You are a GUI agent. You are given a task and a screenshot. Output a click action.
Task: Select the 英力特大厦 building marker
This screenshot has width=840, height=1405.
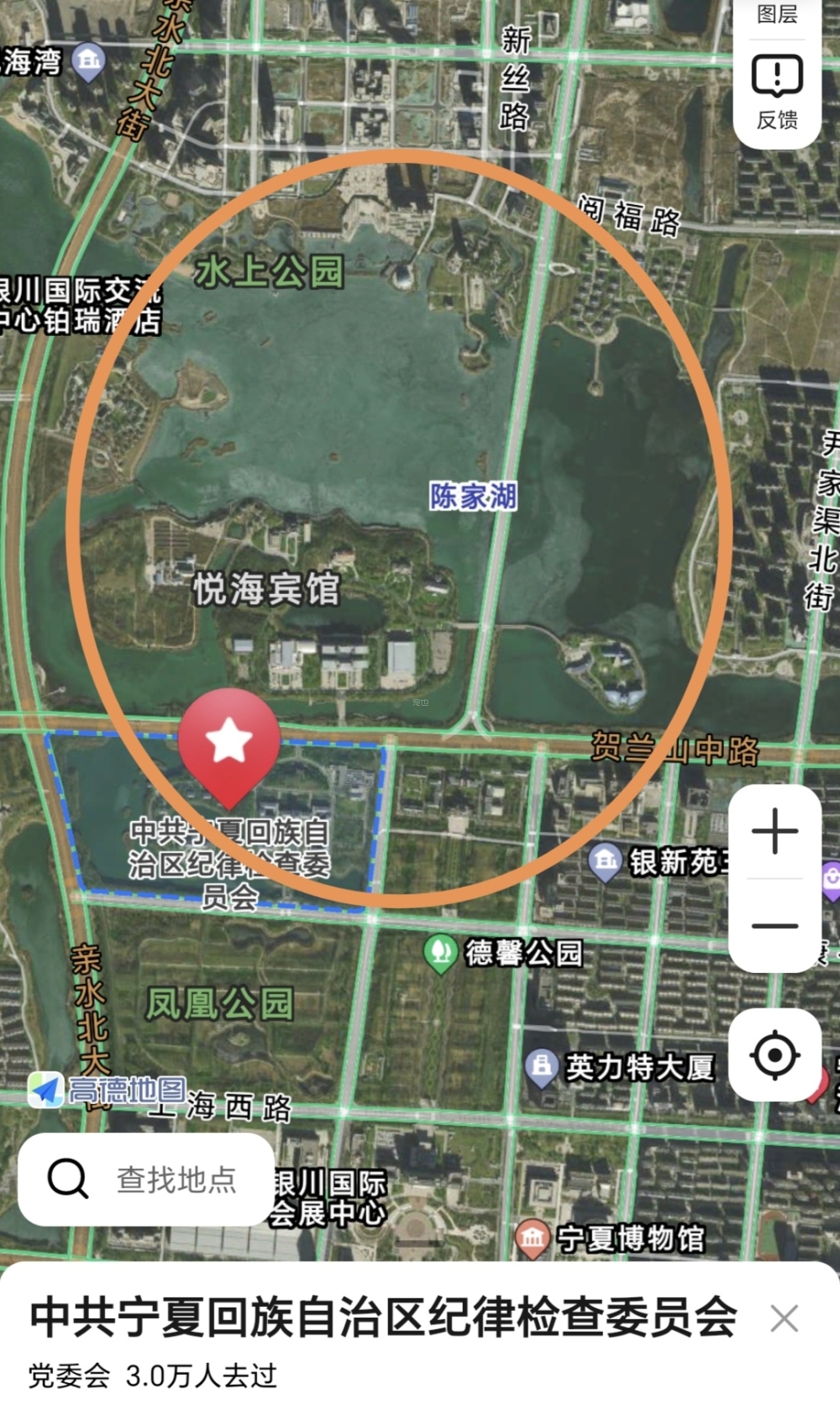click(x=542, y=1066)
